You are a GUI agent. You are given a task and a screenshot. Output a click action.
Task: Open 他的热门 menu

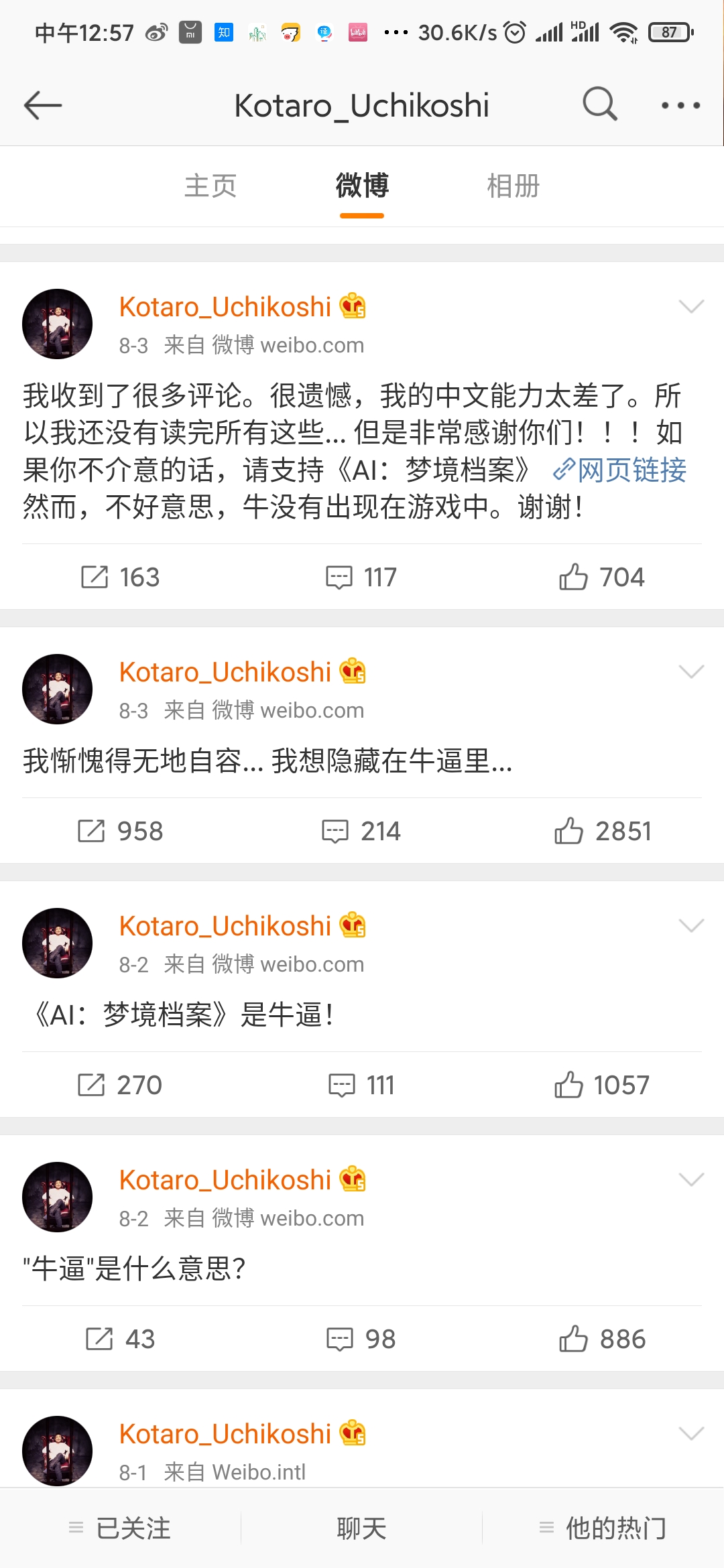pyautogui.click(x=603, y=1528)
